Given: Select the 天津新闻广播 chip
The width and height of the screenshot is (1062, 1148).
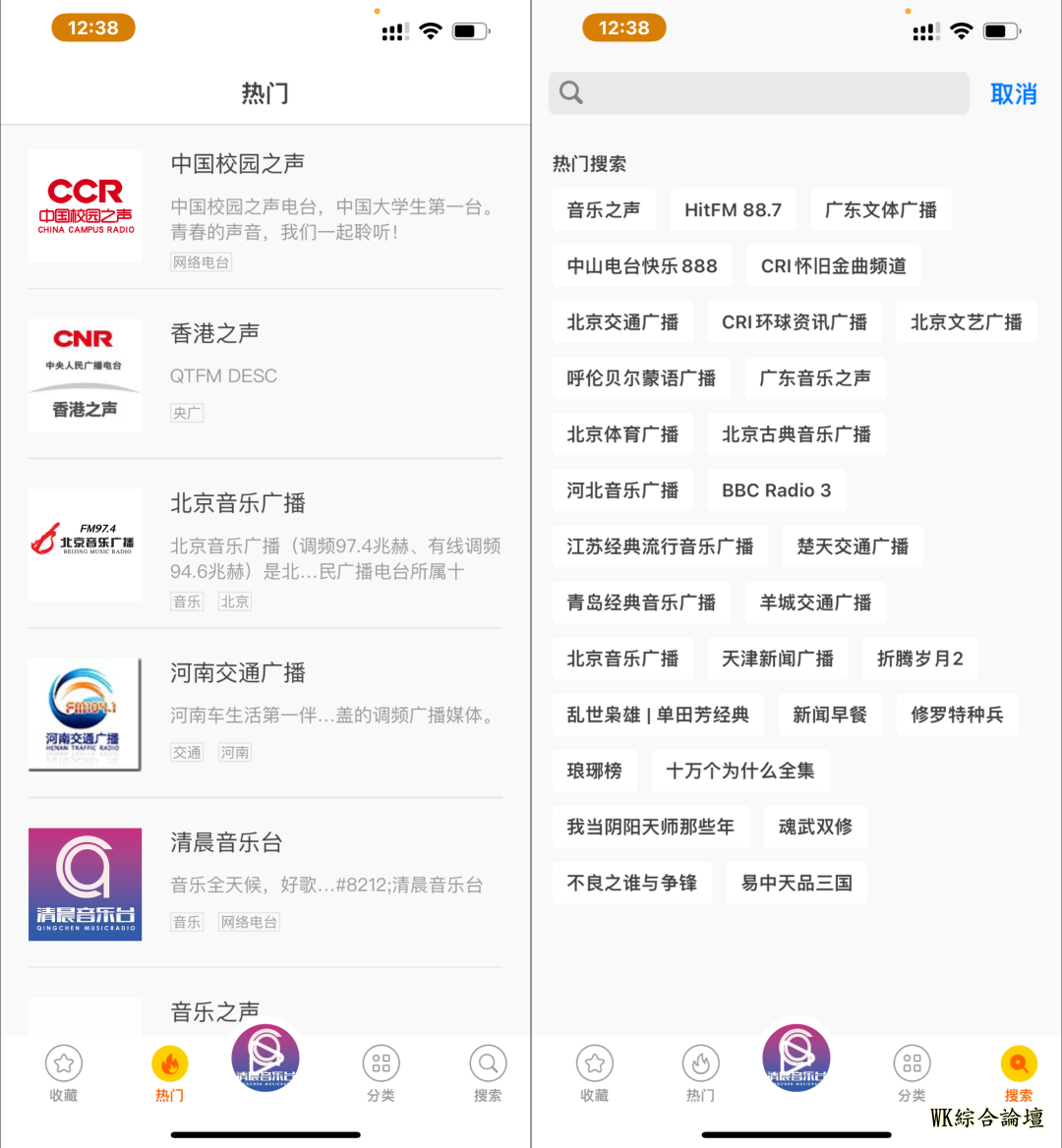Looking at the screenshot, I should (777, 659).
